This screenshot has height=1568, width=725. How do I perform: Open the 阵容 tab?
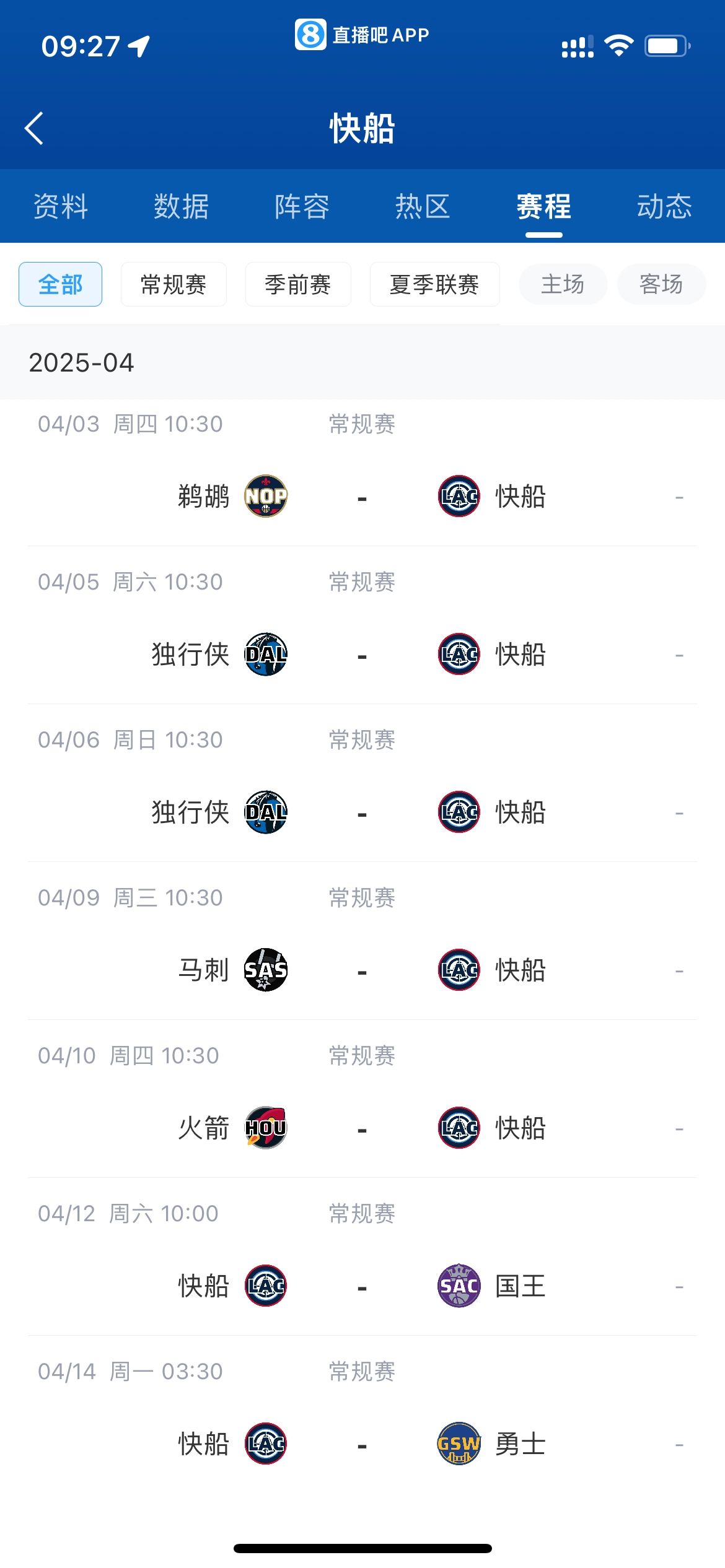(302, 206)
